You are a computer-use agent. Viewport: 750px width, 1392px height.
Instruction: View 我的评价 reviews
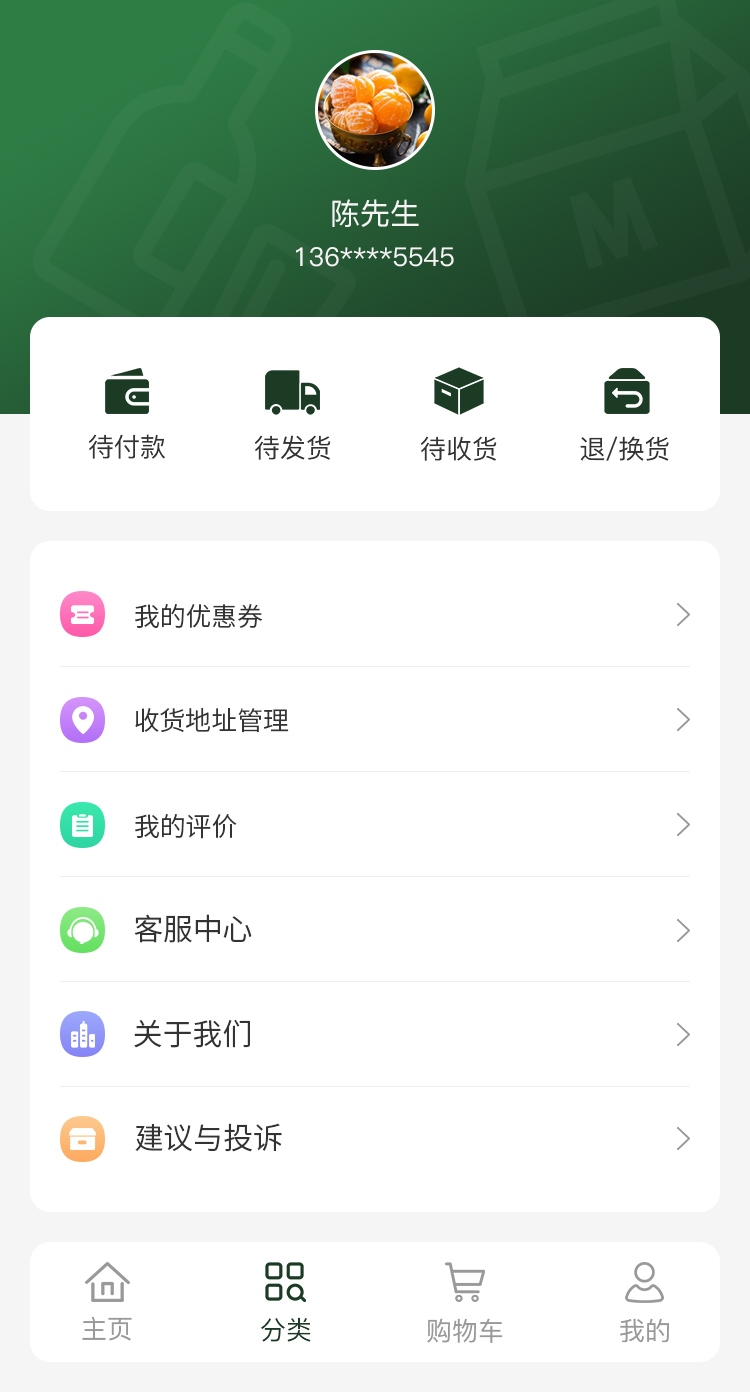click(375, 825)
